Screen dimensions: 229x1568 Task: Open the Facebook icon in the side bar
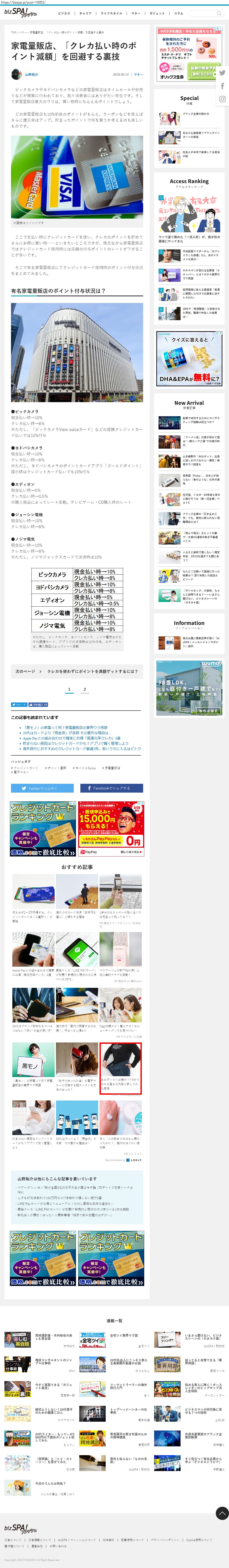tap(222, 86)
